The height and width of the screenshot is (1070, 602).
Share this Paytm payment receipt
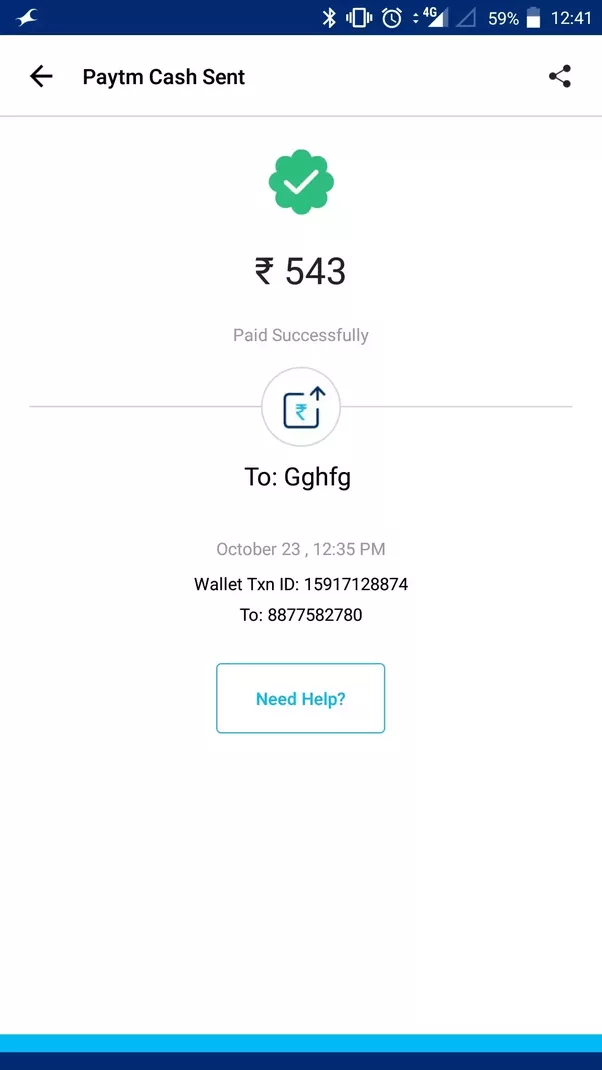tap(560, 76)
